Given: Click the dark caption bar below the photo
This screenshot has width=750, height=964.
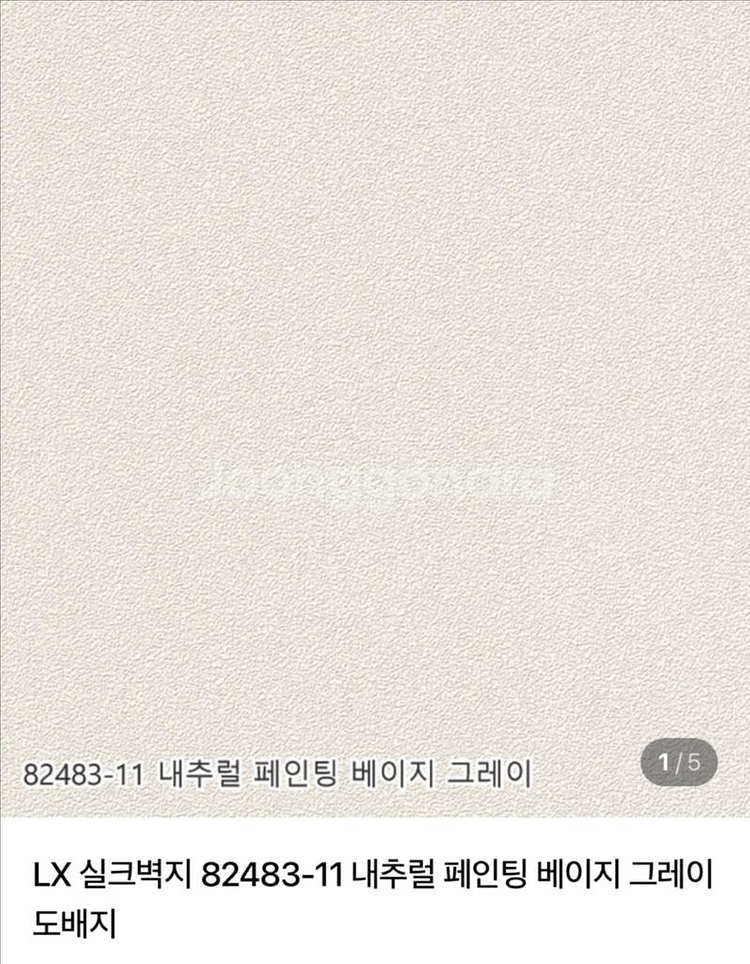Looking at the screenshot, I should [x=300, y=768].
